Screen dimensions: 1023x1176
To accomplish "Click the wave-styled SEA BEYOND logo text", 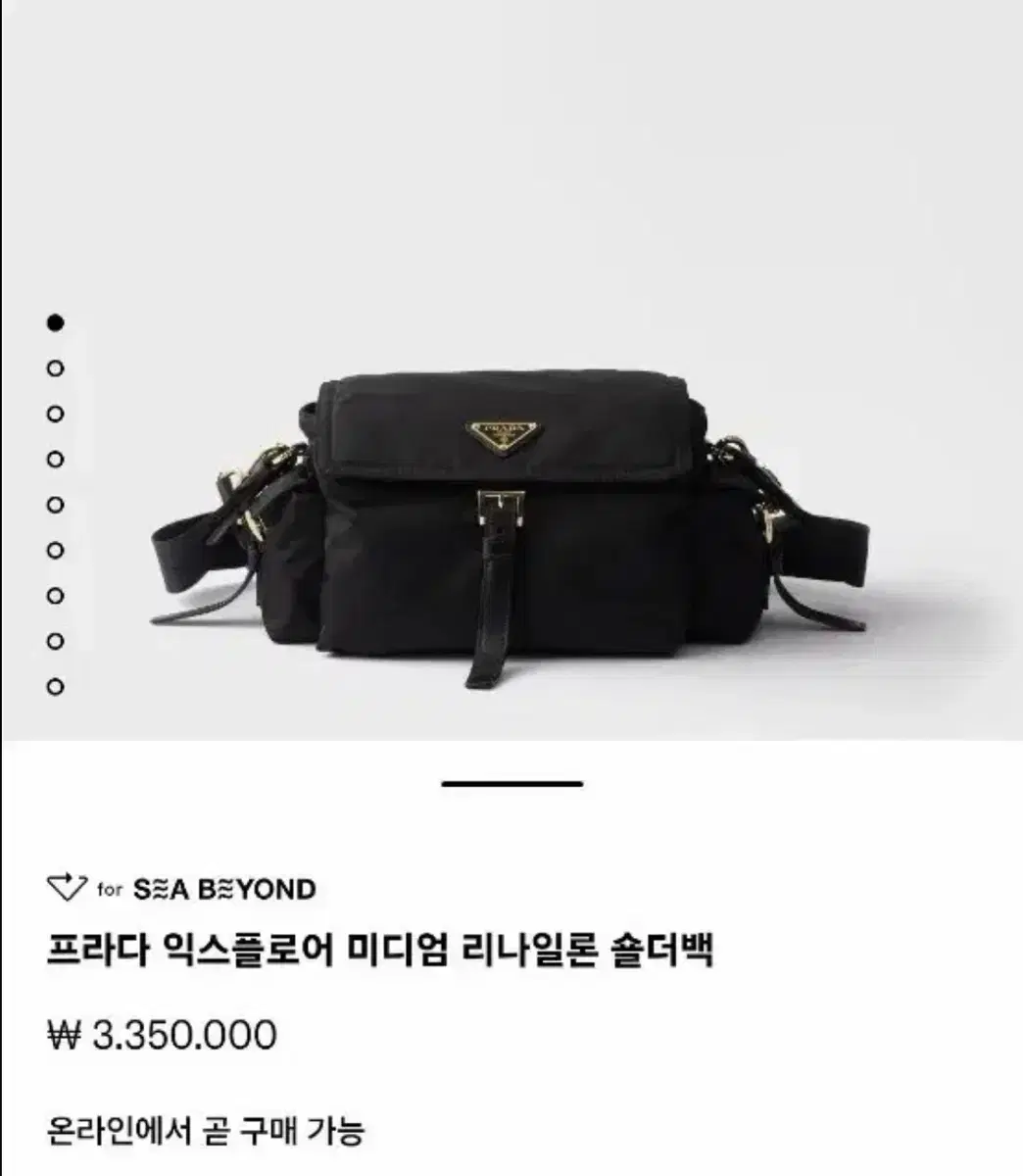I will [x=225, y=887].
